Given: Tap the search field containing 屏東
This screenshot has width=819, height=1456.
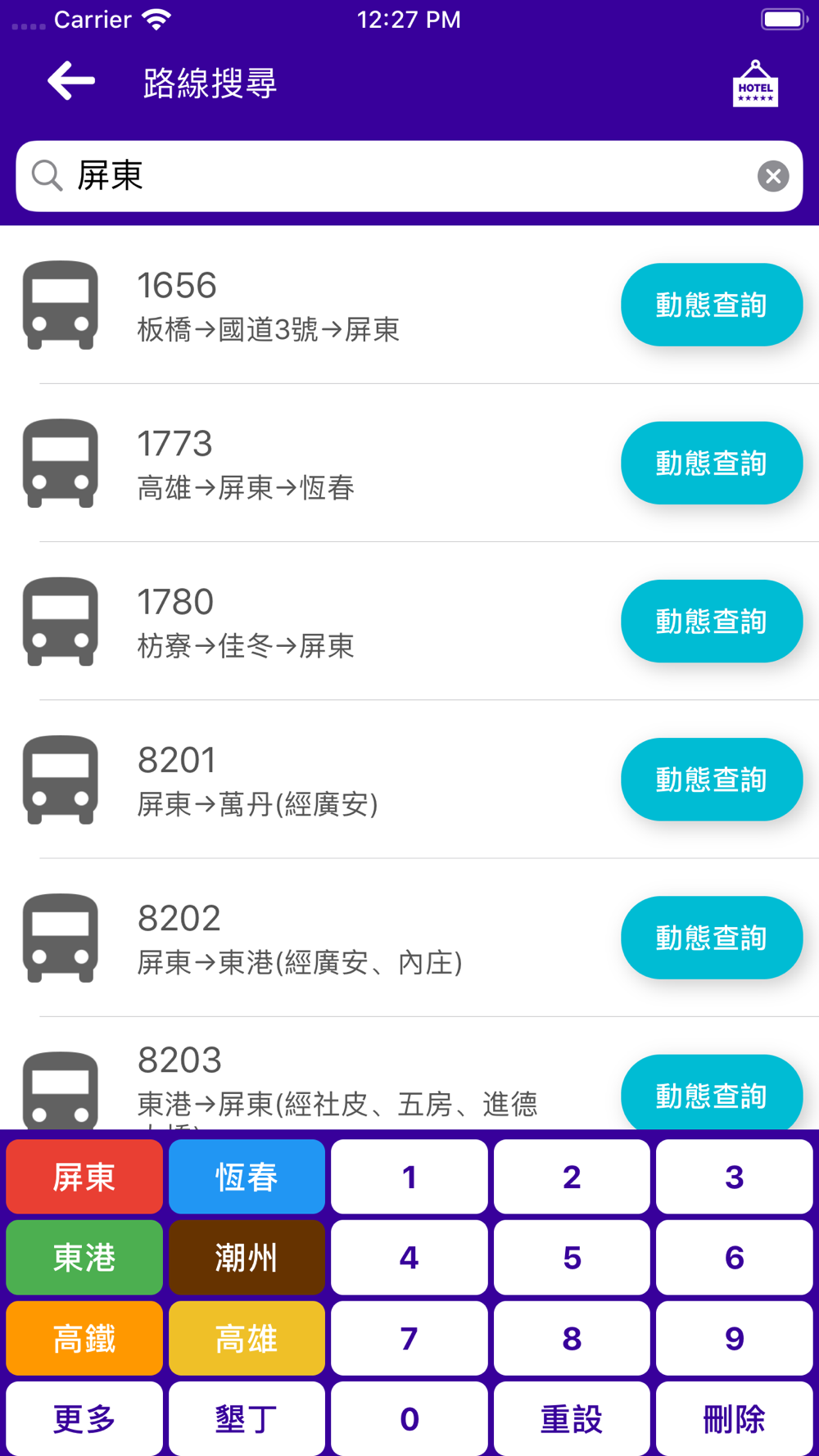Looking at the screenshot, I should 409,176.
